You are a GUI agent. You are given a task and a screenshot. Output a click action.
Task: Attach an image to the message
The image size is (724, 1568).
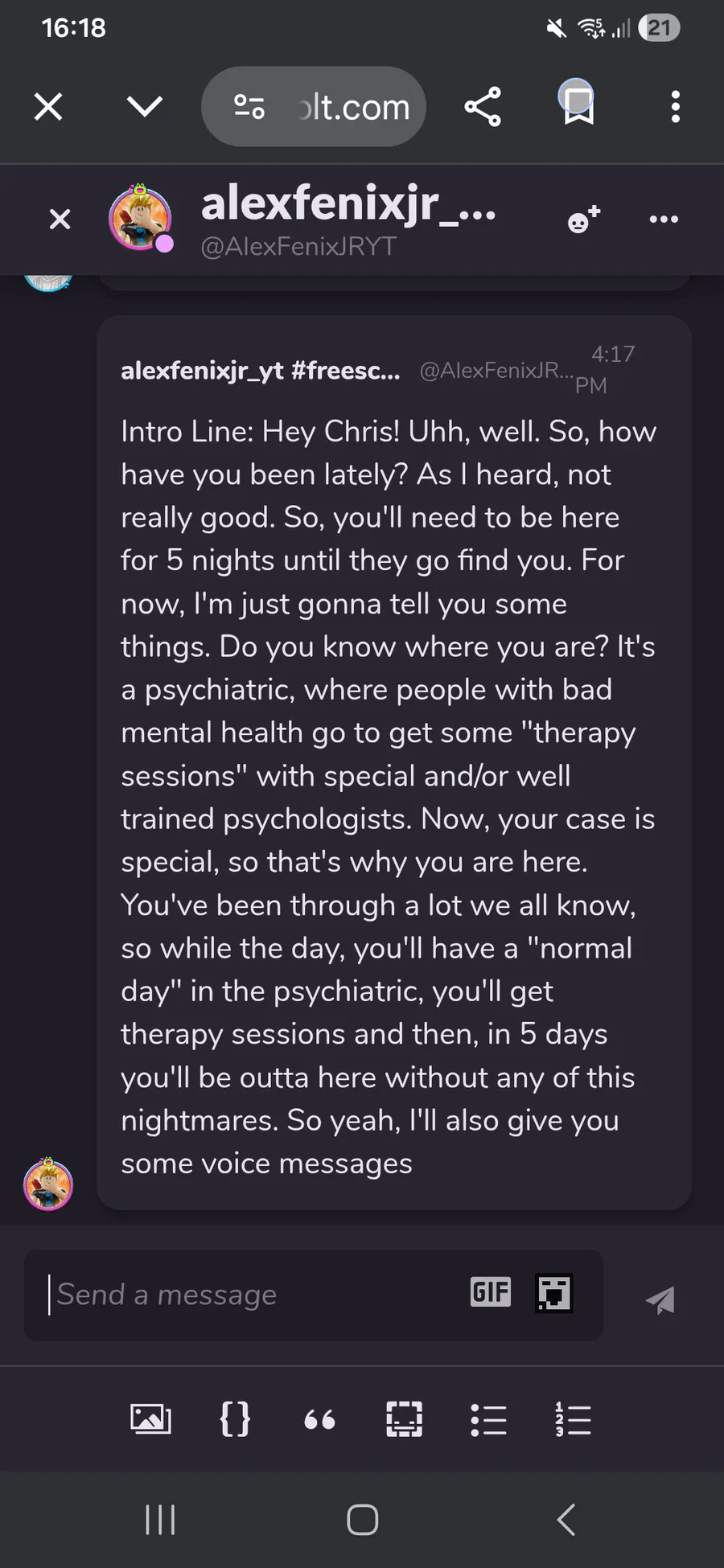click(x=150, y=1419)
